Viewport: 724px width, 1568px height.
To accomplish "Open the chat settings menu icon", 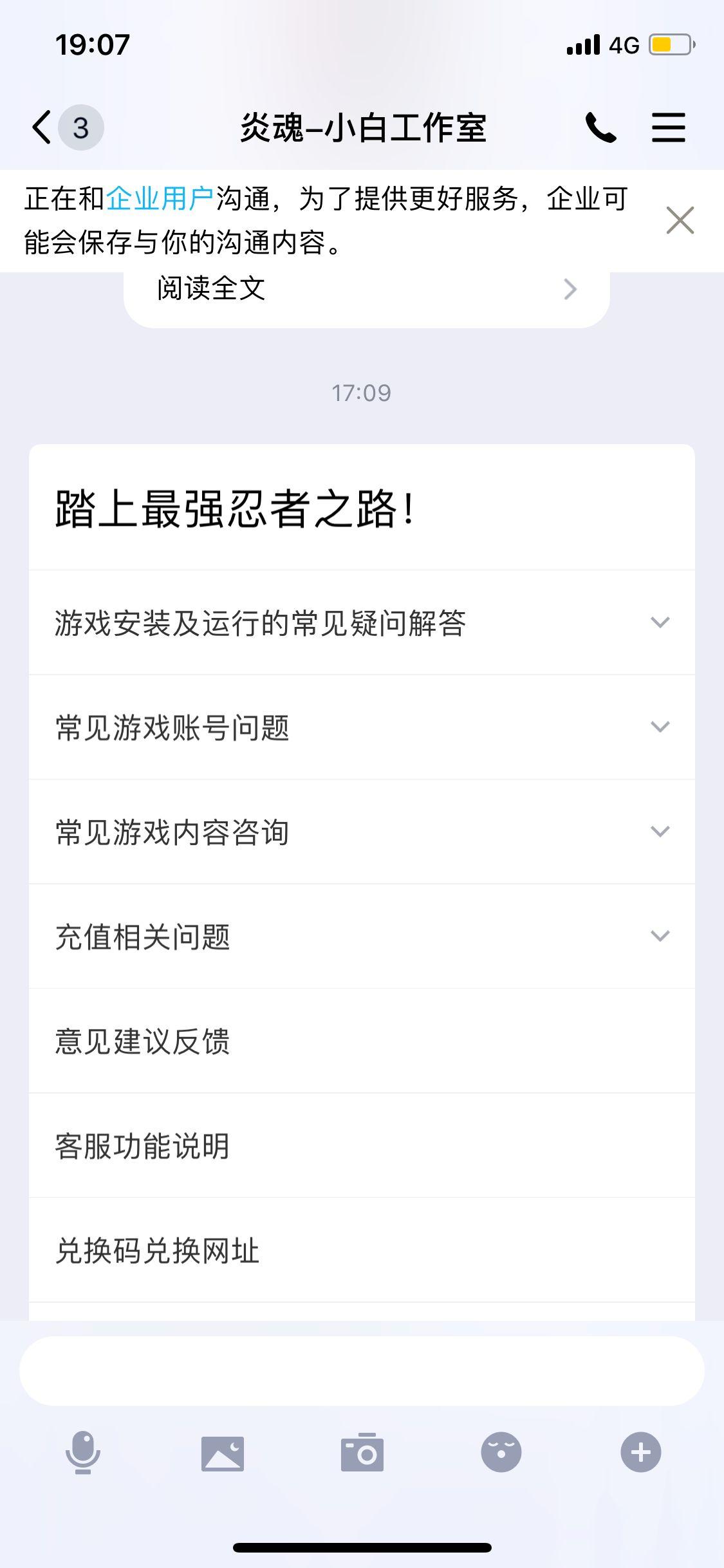I will pos(668,127).
